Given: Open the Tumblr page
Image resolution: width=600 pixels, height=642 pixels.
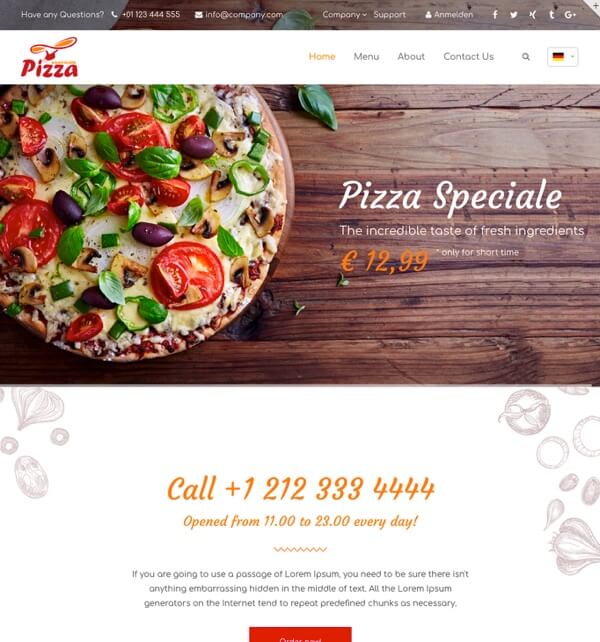Looking at the screenshot, I should [551, 15].
